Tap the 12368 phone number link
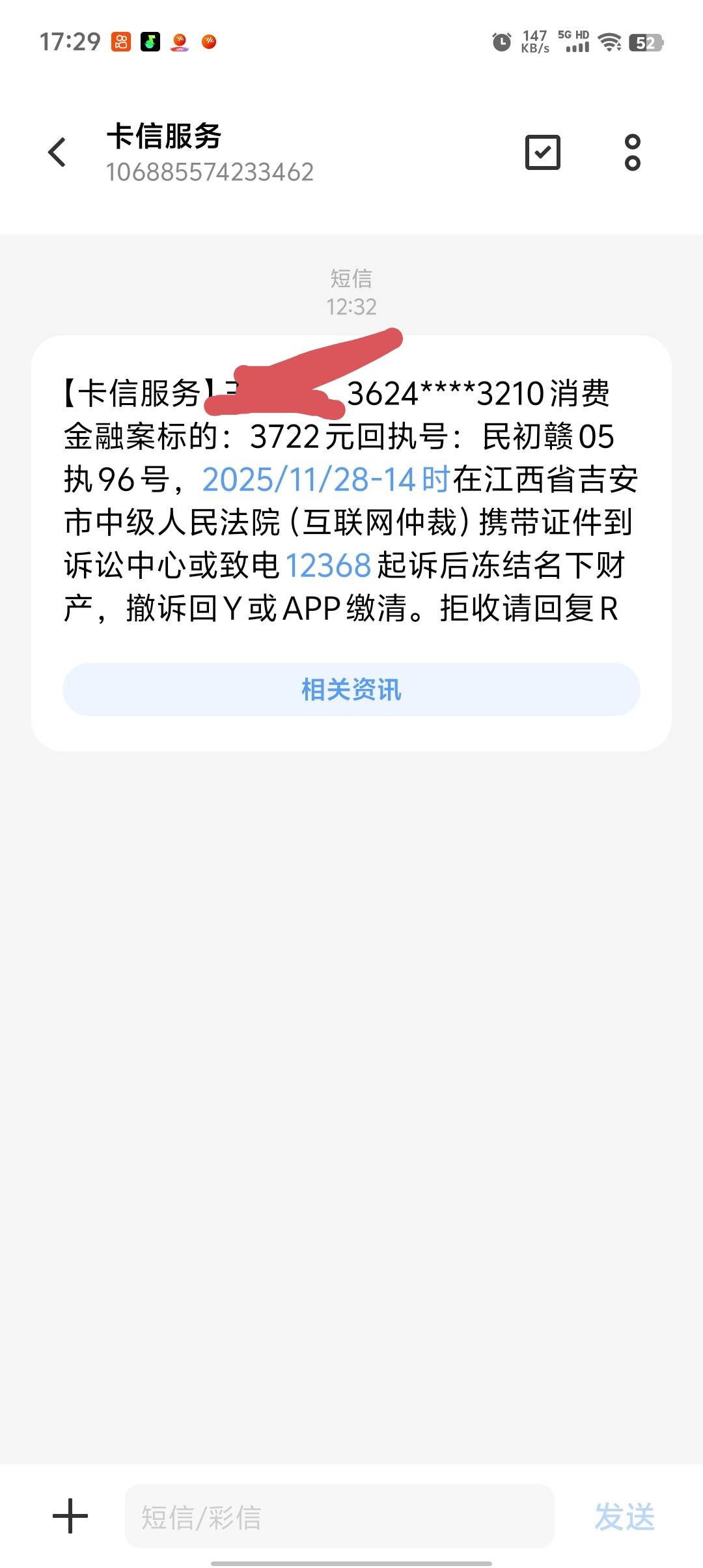The width and height of the screenshot is (703, 1568). point(328,565)
